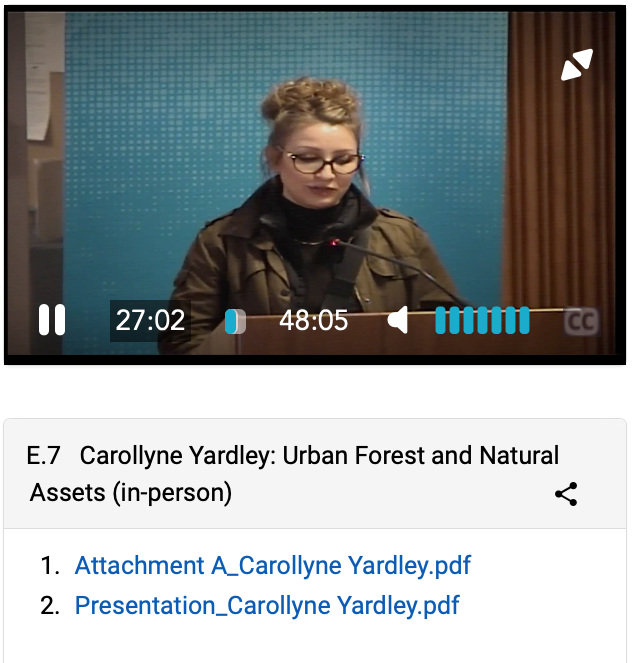Turn on closed captions
Image resolution: width=636 pixels, height=663 pixels.
[581, 321]
